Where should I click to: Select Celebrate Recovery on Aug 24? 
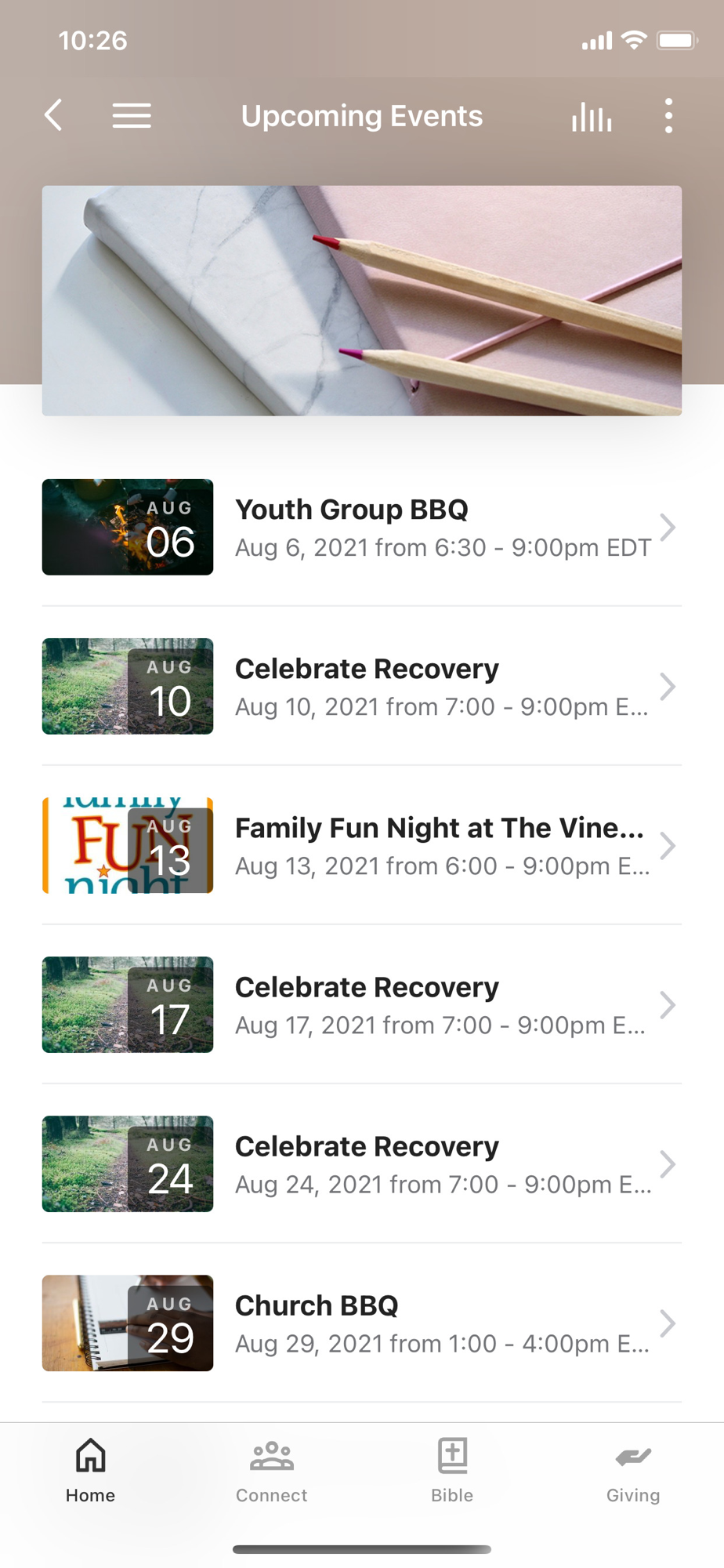(362, 1163)
